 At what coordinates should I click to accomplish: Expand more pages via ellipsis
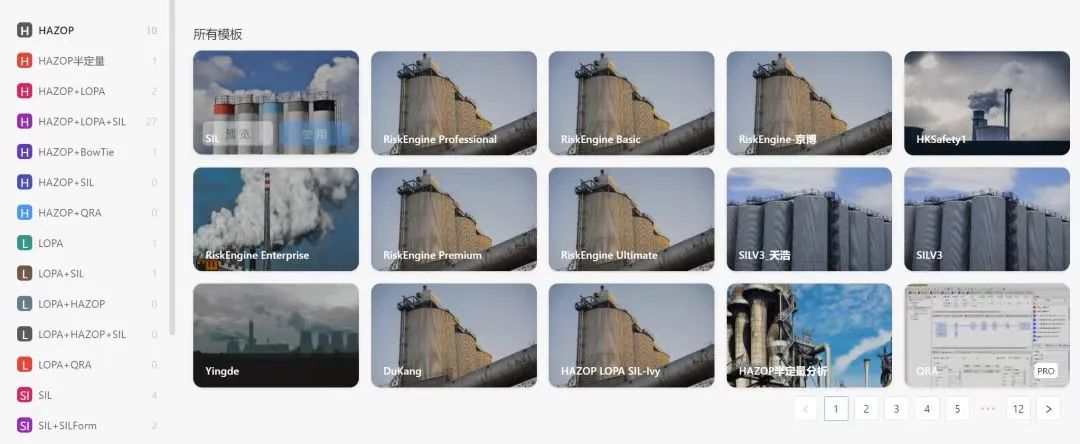point(988,409)
